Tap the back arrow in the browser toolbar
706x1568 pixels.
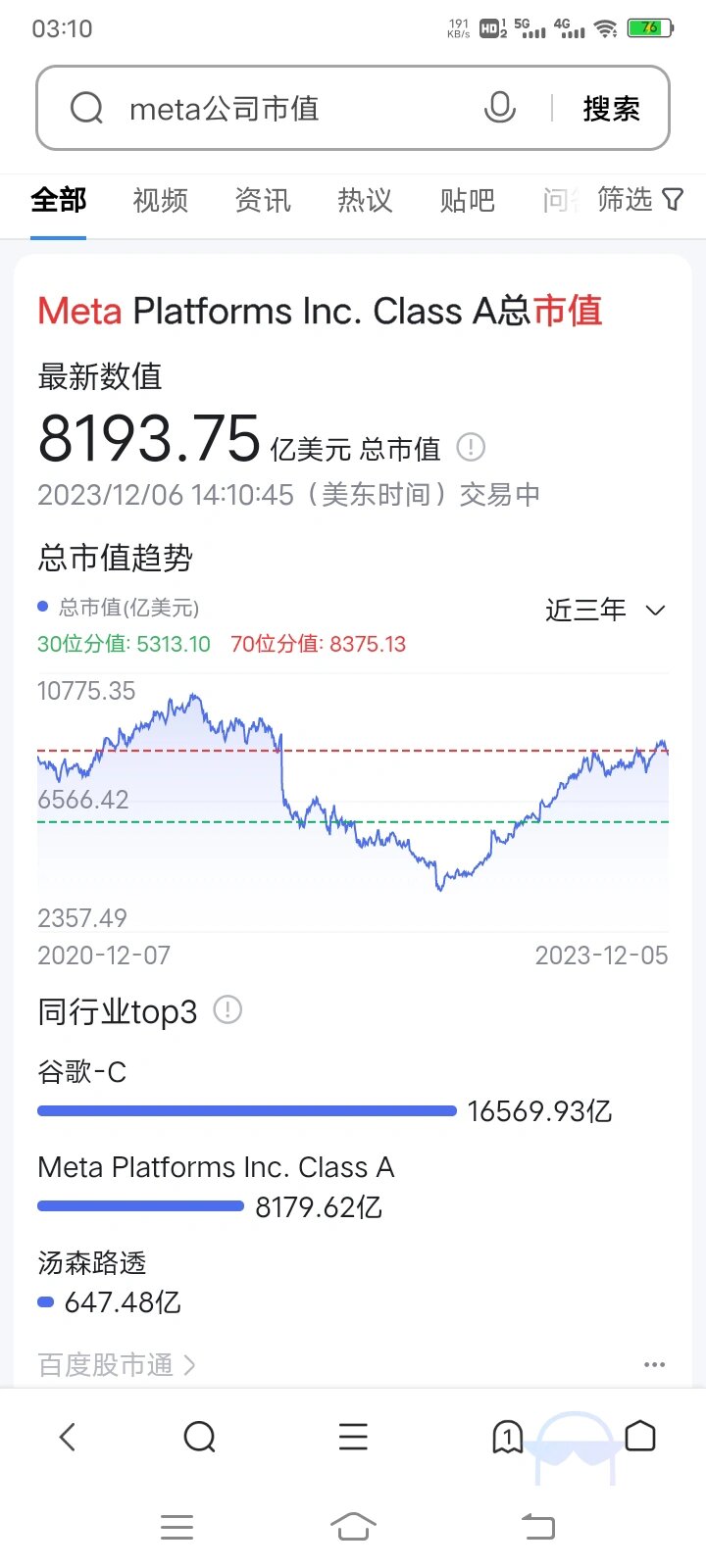click(x=67, y=1437)
